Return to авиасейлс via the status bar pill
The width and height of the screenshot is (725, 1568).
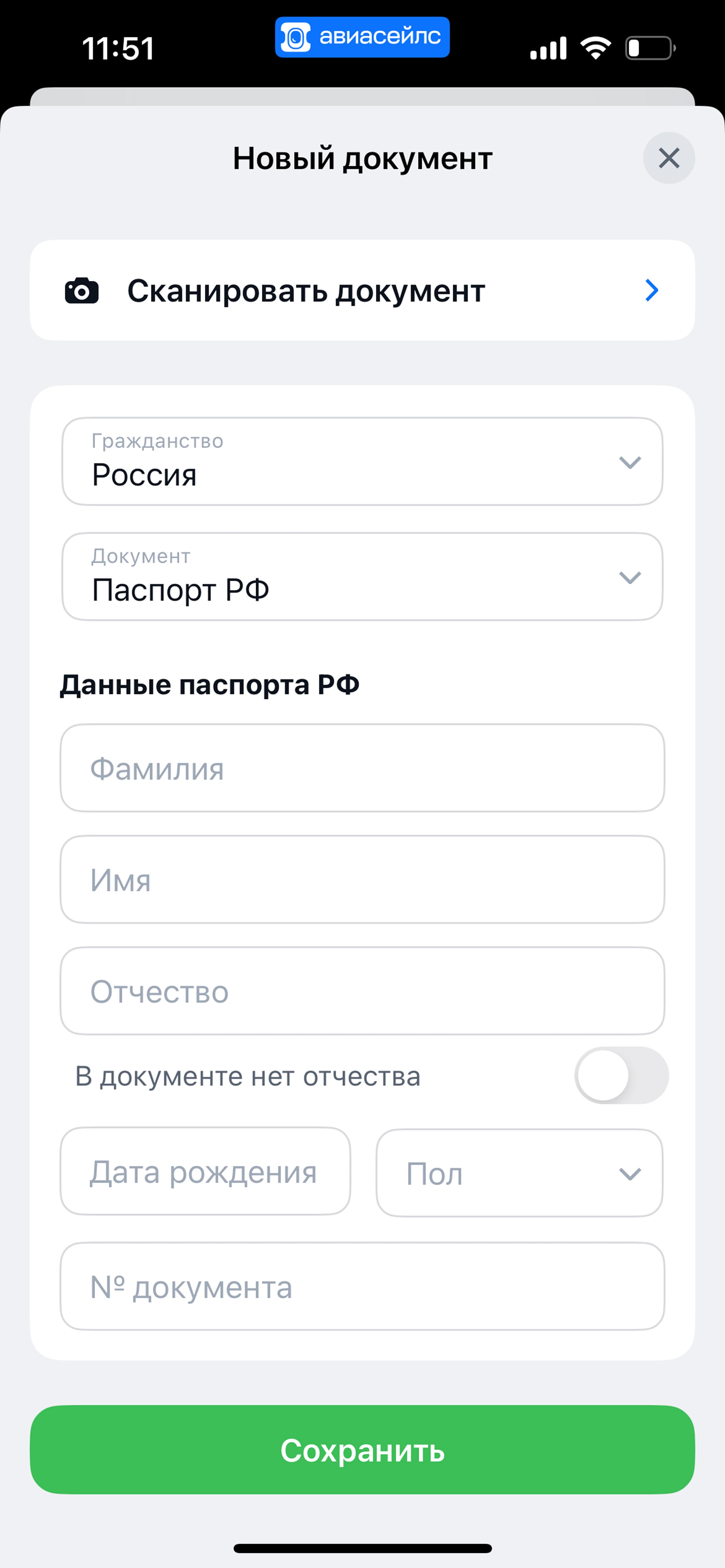coord(362,37)
